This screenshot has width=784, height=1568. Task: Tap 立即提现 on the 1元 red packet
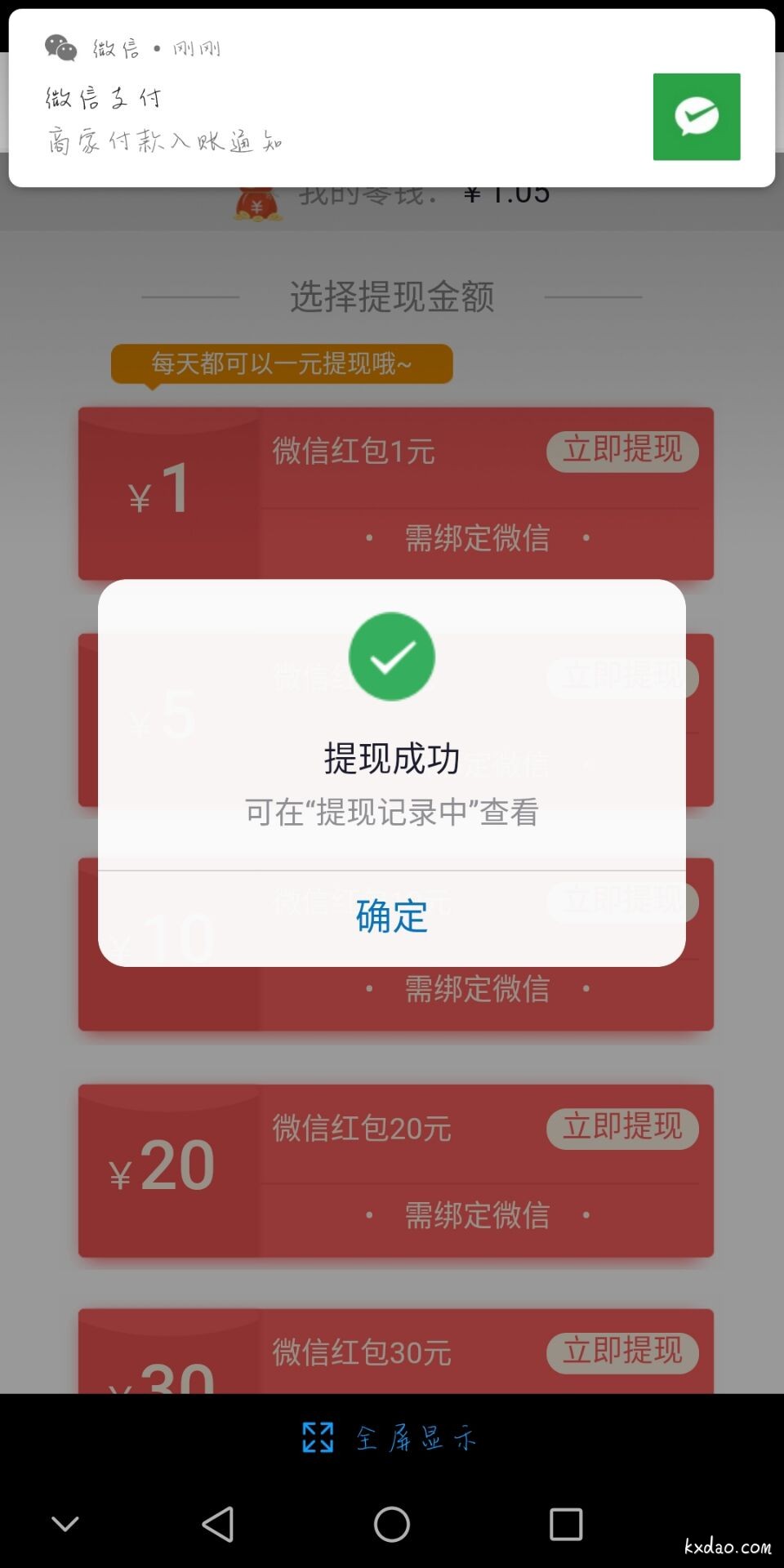coord(622,450)
